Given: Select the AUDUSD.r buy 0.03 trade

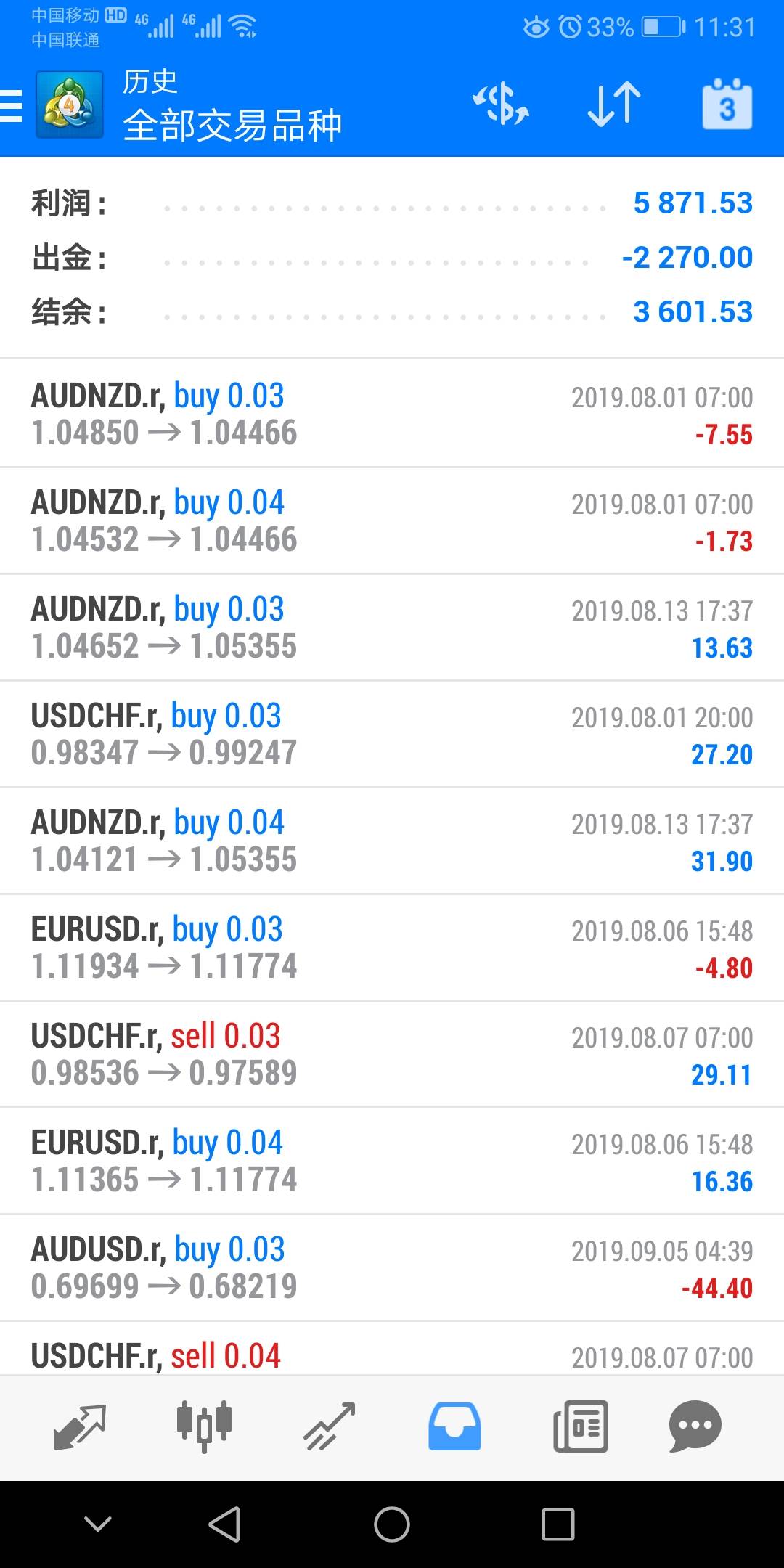Looking at the screenshot, I should tap(392, 1267).
